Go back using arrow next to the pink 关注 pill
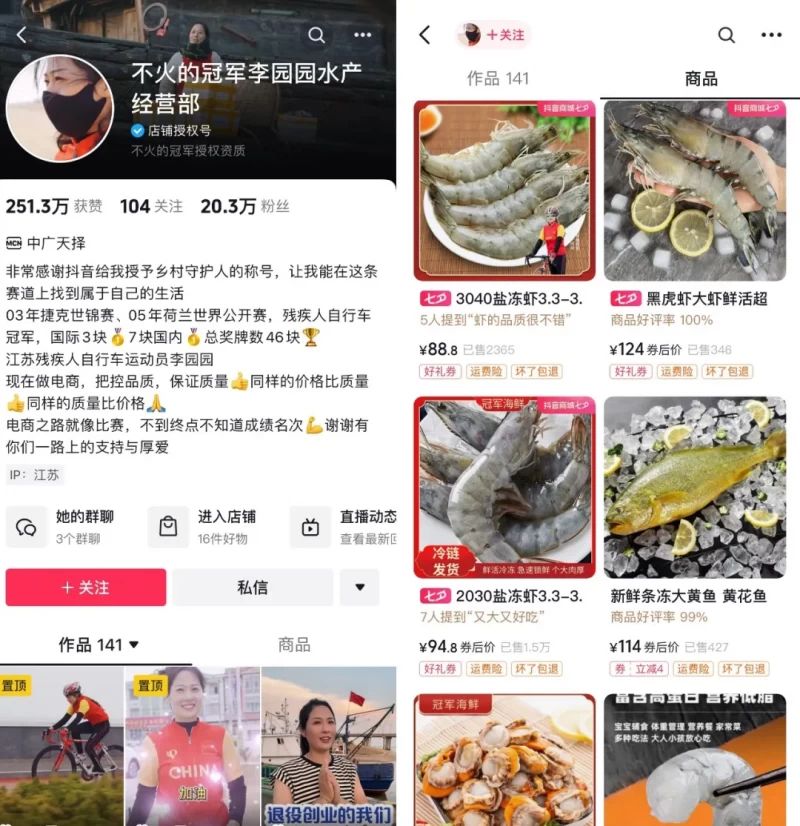The height and width of the screenshot is (826, 800). click(424, 35)
